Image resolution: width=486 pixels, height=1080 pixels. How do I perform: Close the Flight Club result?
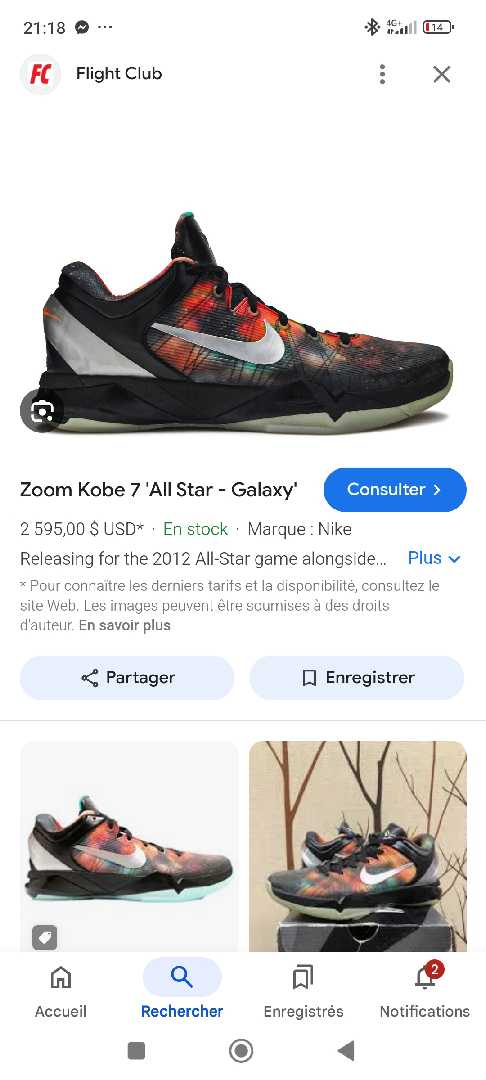(441, 74)
